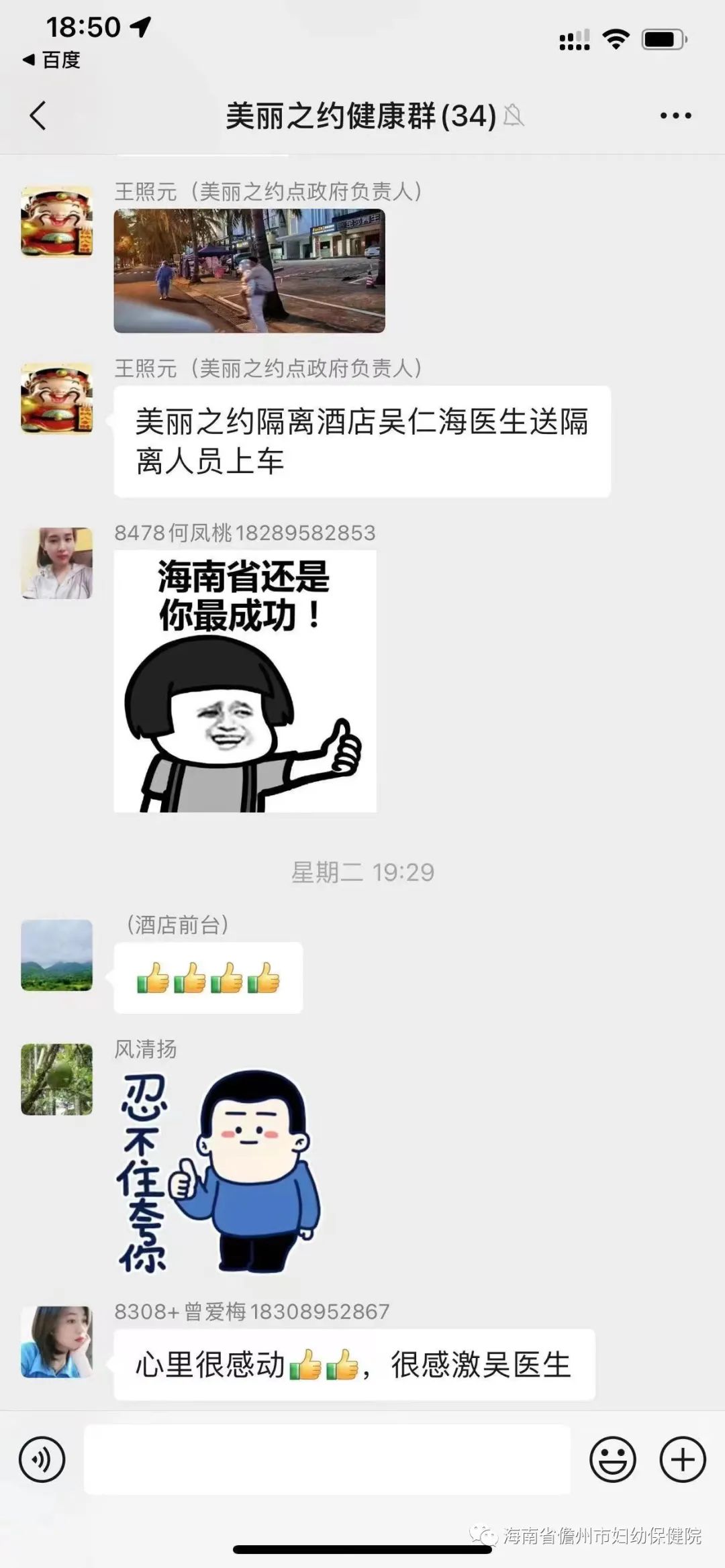Switch to voice message input

tap(42, 1459)
